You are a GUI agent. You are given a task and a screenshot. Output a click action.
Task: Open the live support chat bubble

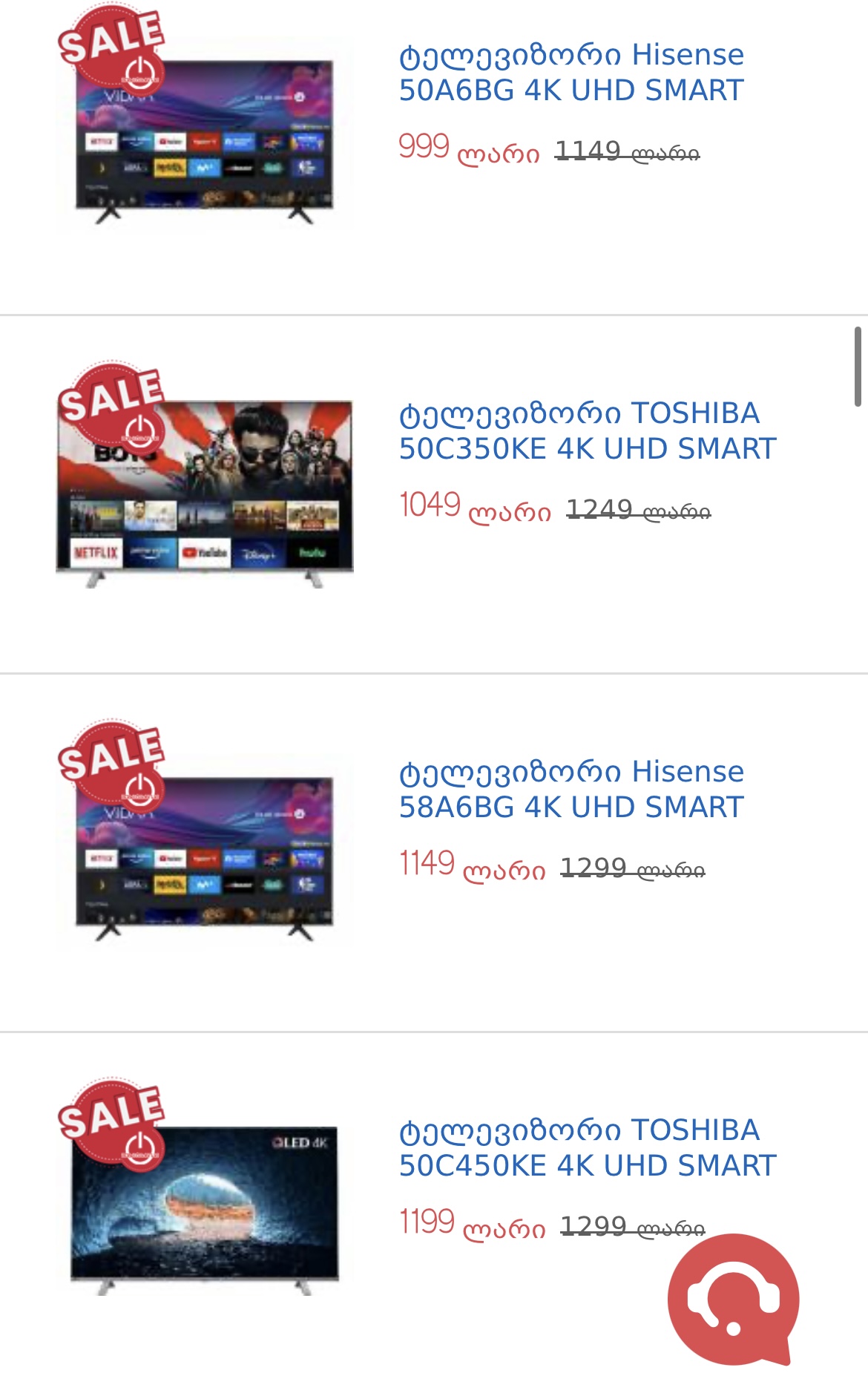(733, 1299)
